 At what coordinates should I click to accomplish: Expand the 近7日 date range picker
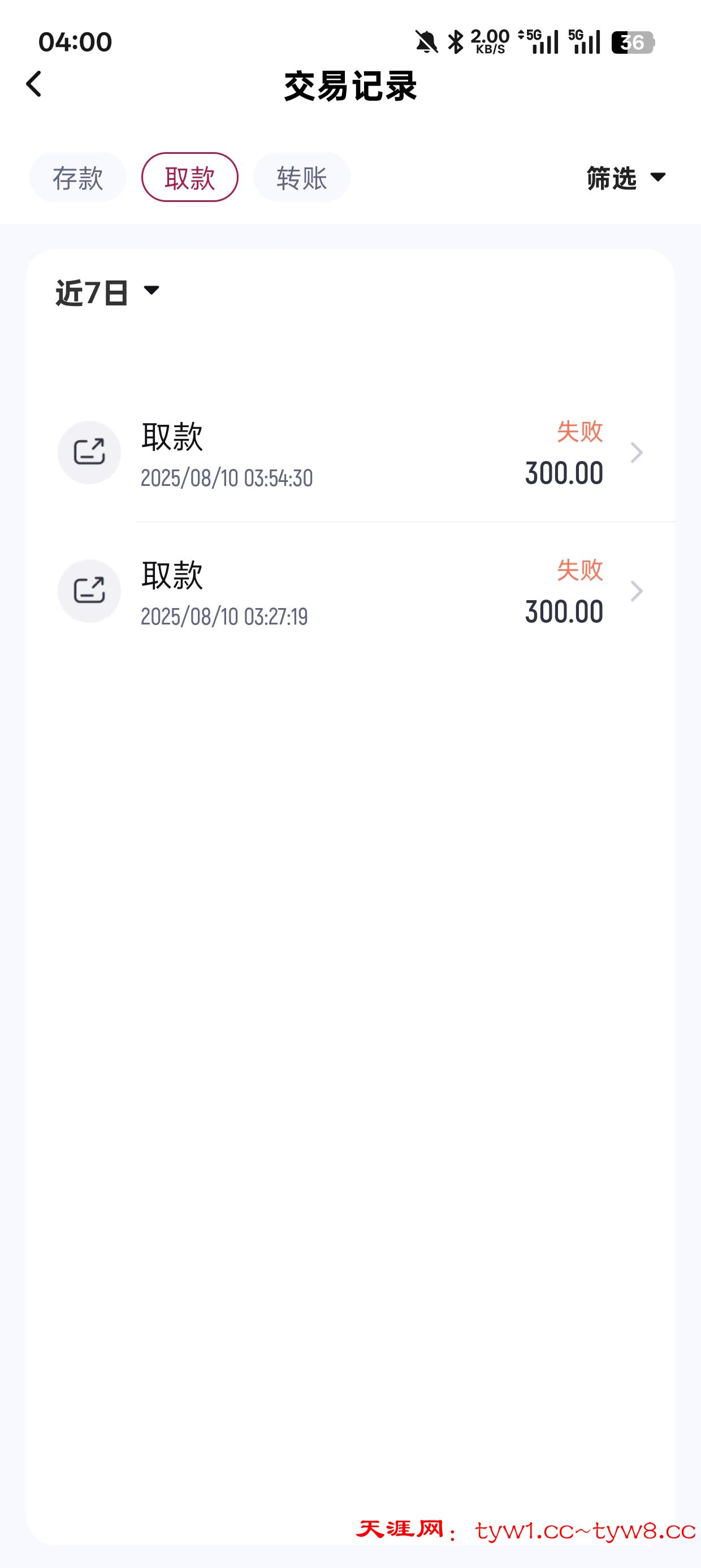pos(107,292)
